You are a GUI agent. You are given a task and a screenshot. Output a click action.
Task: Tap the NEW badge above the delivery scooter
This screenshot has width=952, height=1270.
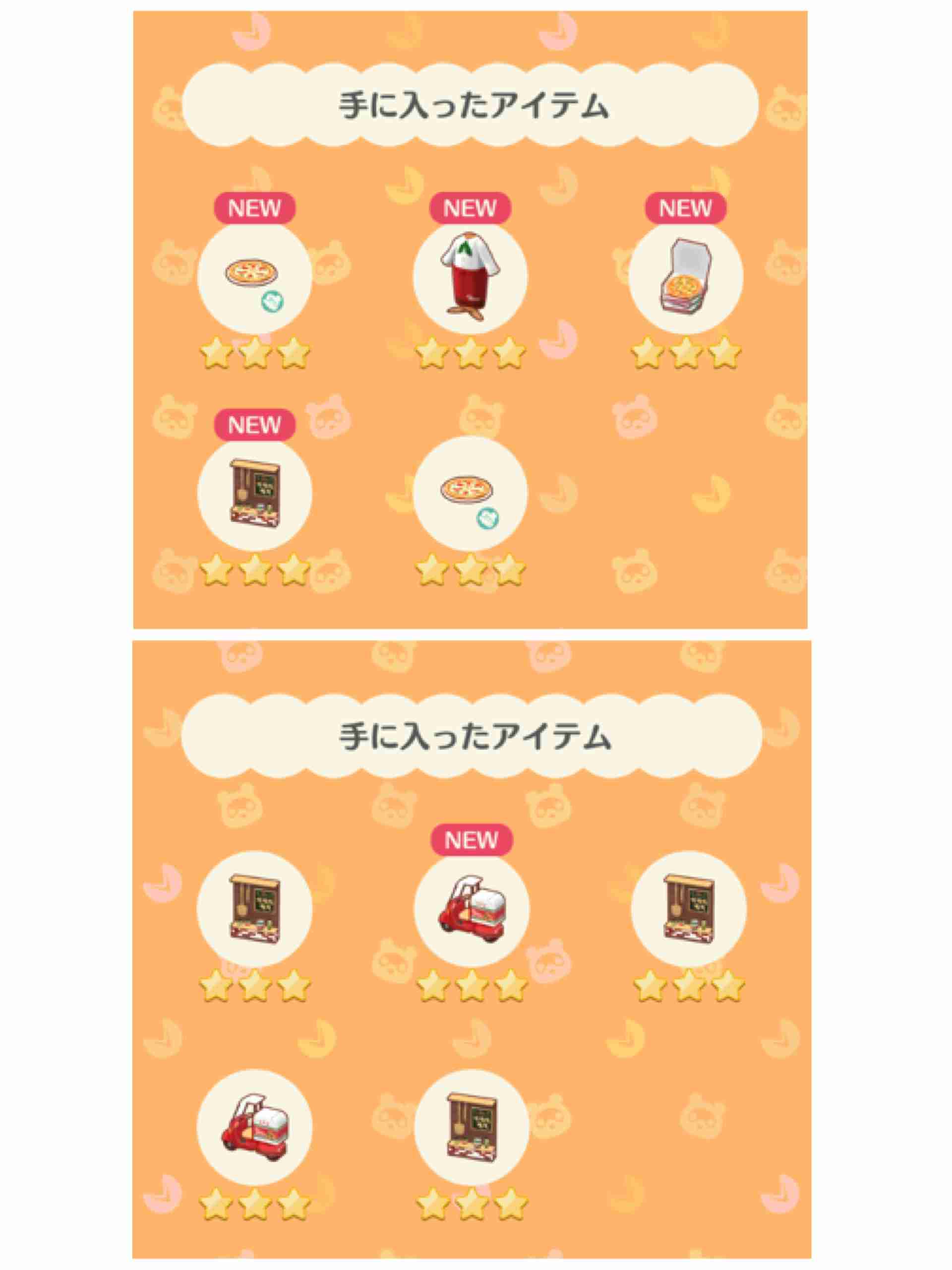pos(472,839)
